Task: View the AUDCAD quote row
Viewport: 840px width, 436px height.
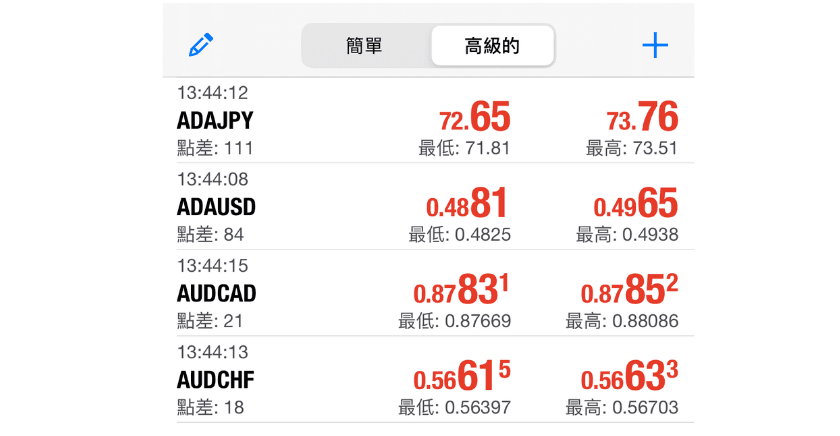Action: 428,293
